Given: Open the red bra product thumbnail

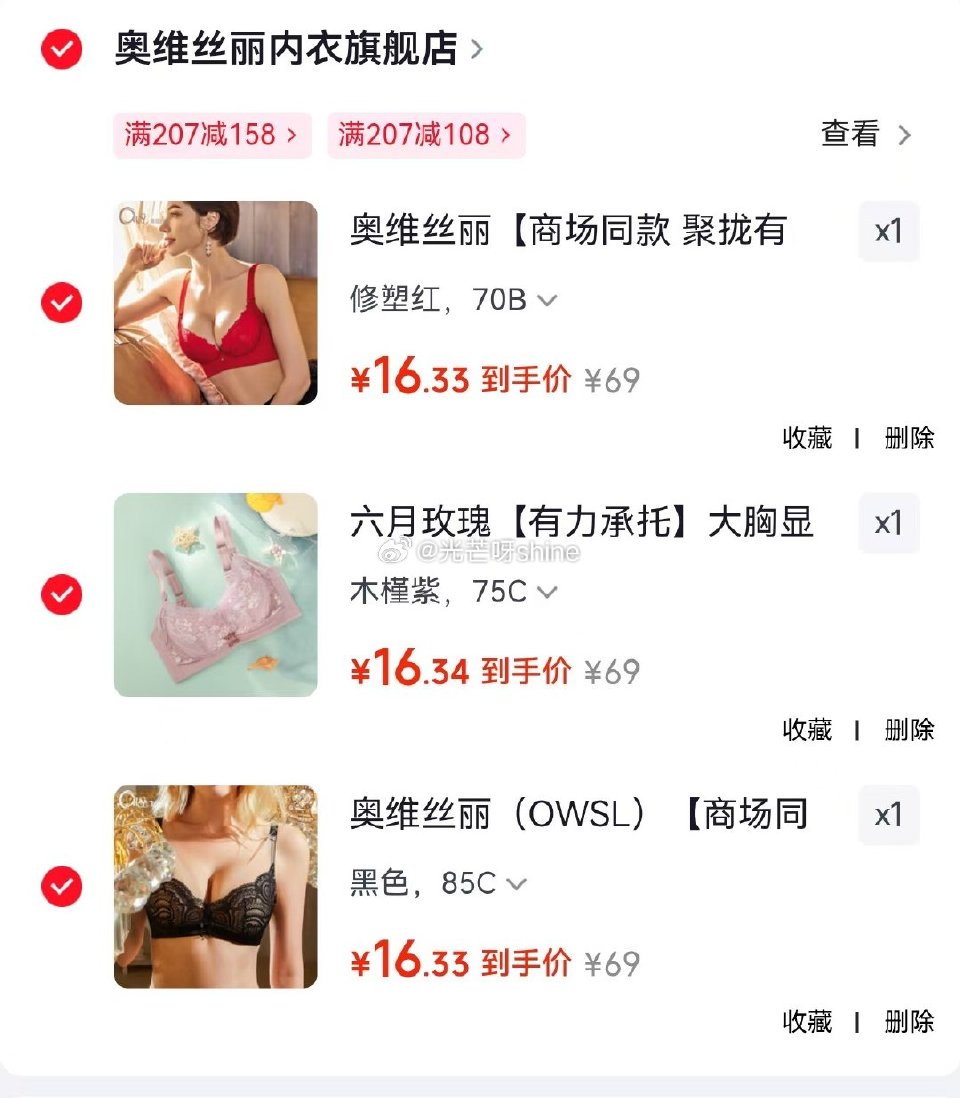Looking at the screenshot, I should 214,303.
